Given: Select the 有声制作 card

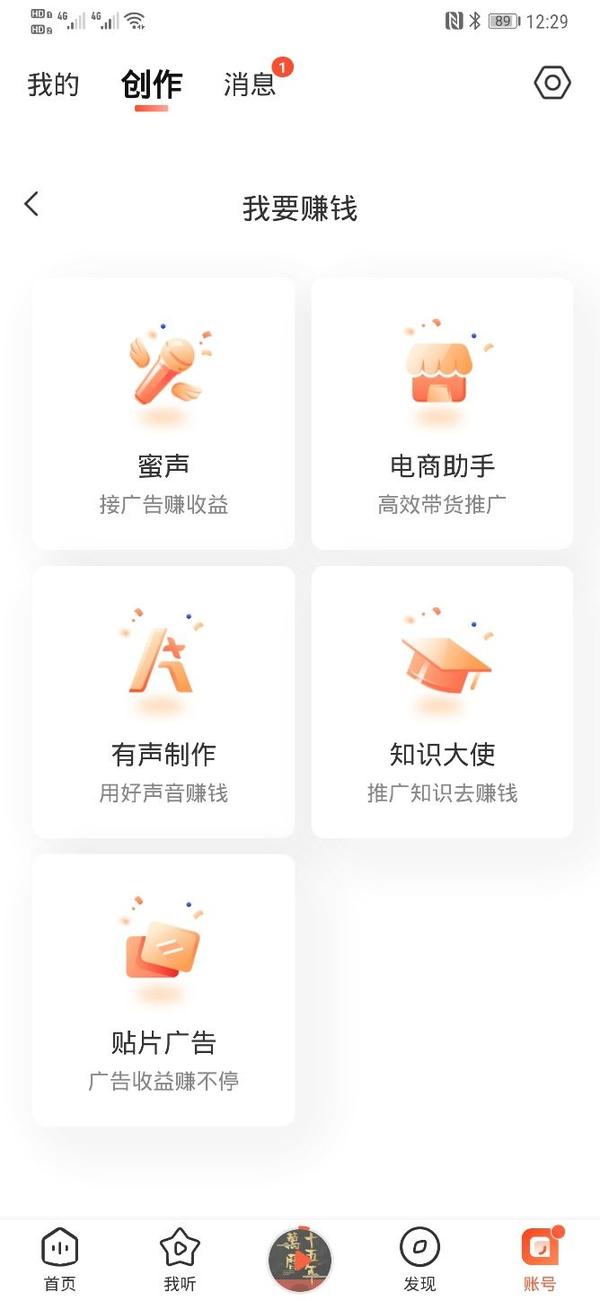Looking at the screenshot, I should click(164, 701).
